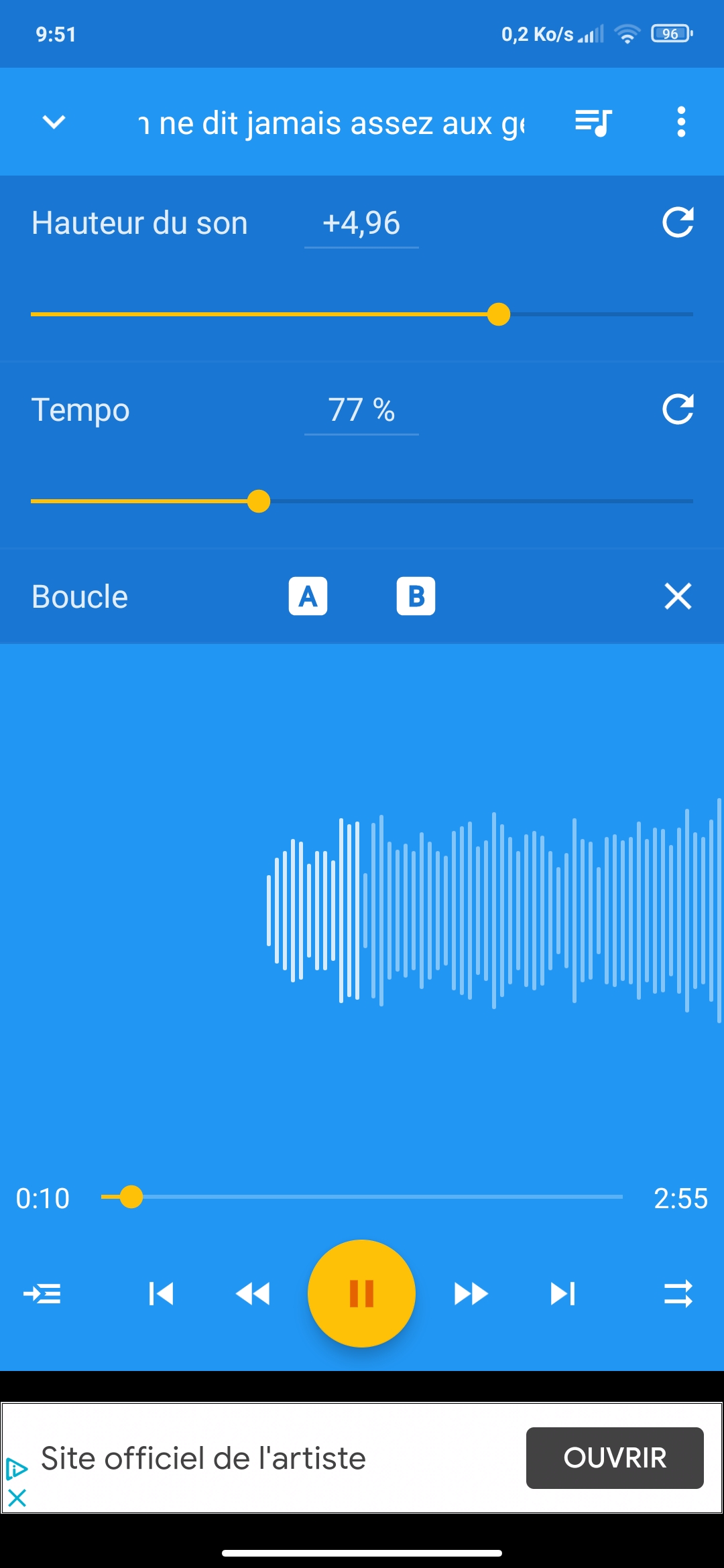Skip to the previous track
The image size is (724, 1568).
(x=161, y=1293)
